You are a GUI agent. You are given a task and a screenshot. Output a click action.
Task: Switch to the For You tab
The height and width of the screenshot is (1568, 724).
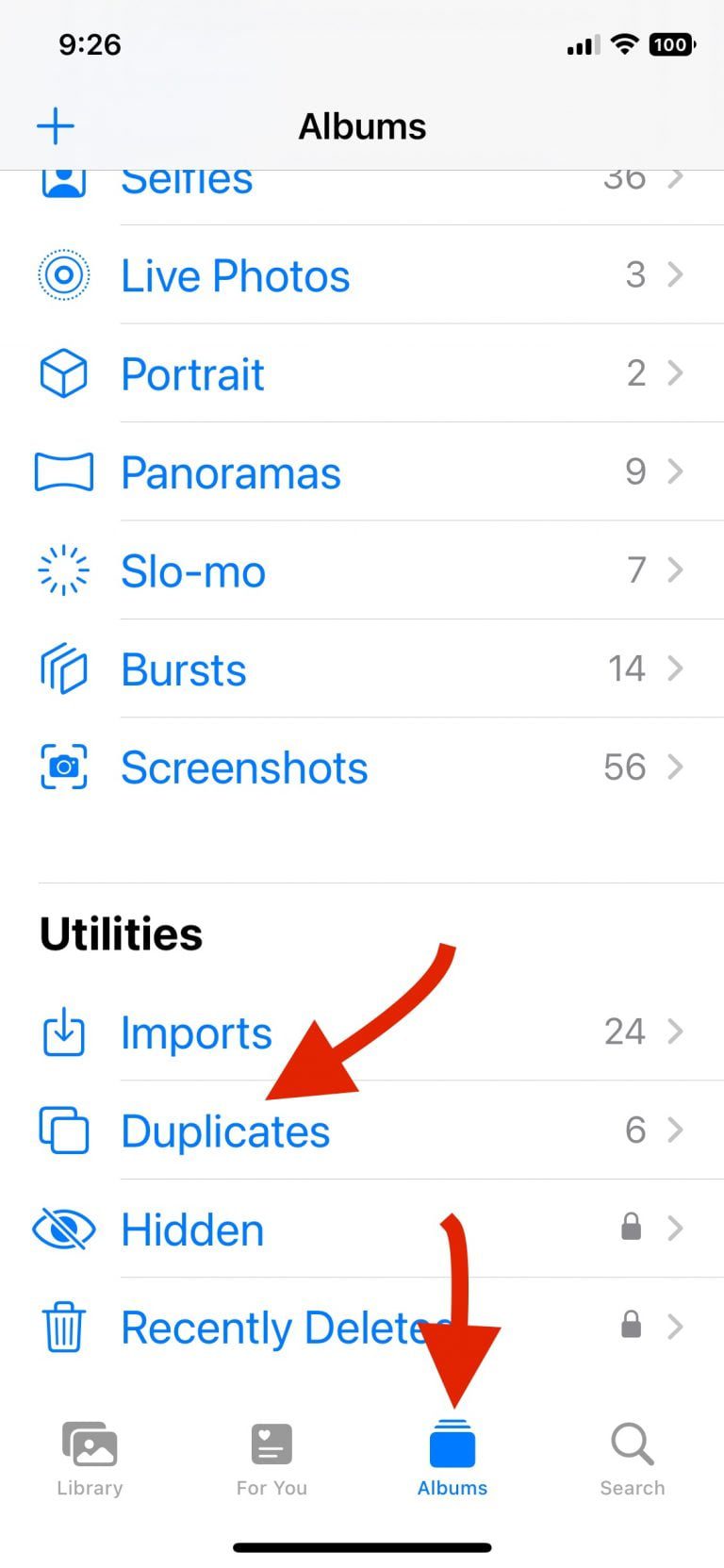pos(271,1457)
